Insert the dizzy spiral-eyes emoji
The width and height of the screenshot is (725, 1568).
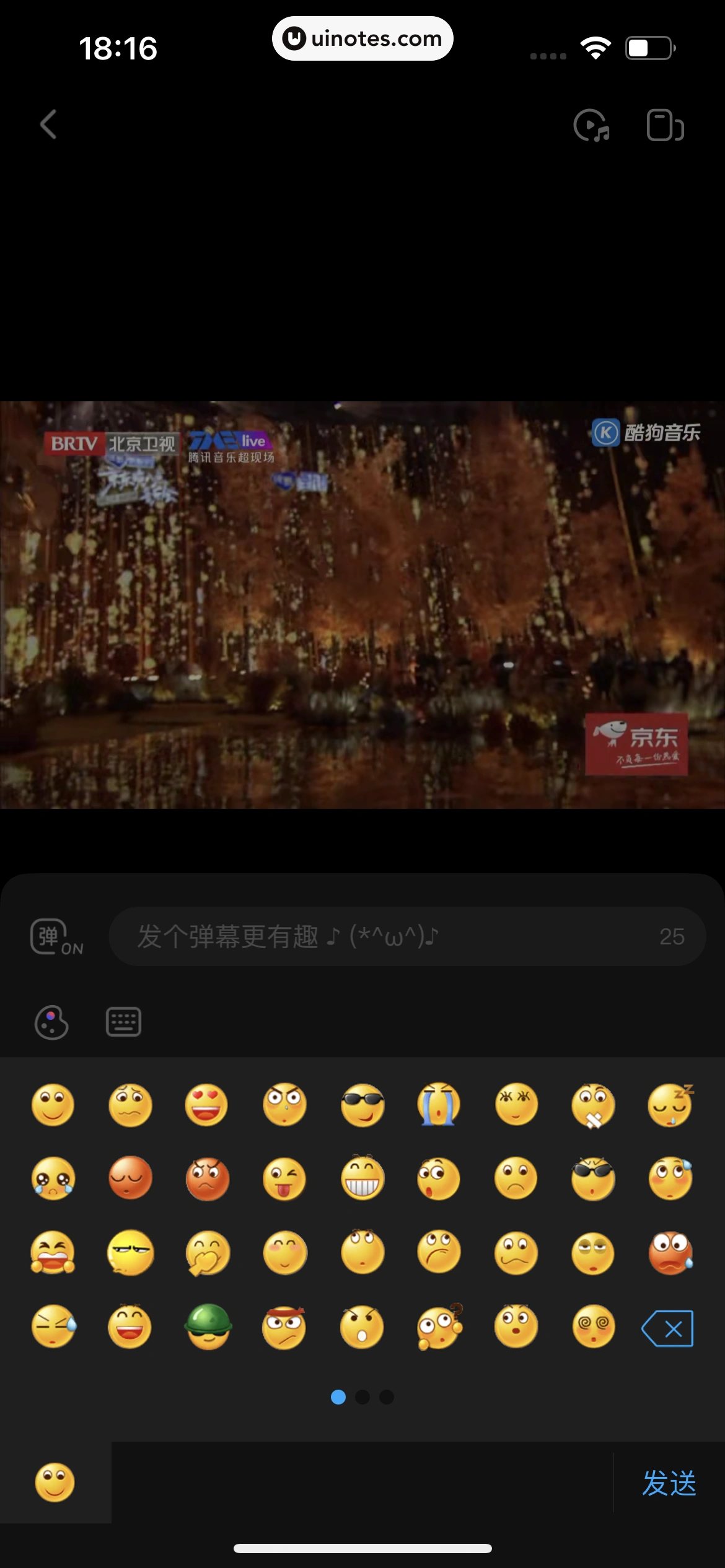594,1326
